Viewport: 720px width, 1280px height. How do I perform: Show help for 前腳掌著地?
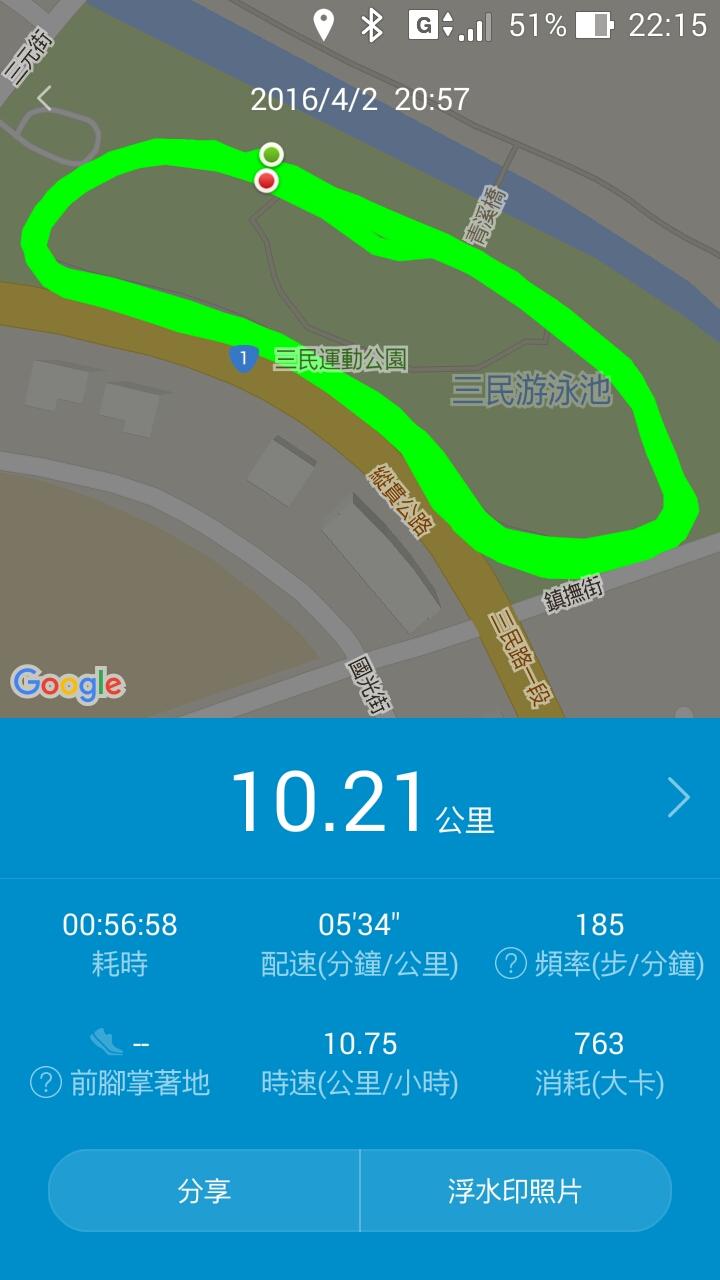tap(46, 1083)
